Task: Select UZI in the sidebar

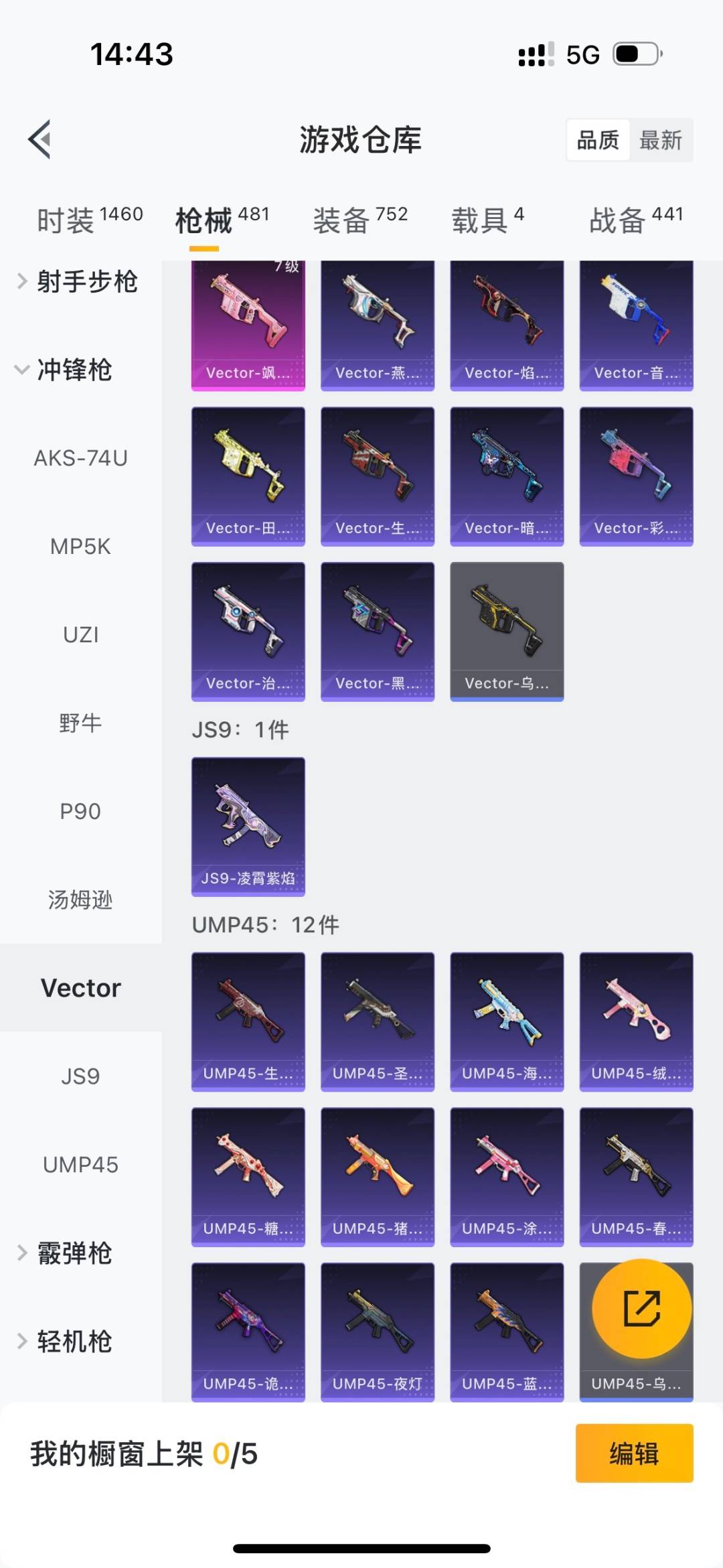Action: click(80, 634)
